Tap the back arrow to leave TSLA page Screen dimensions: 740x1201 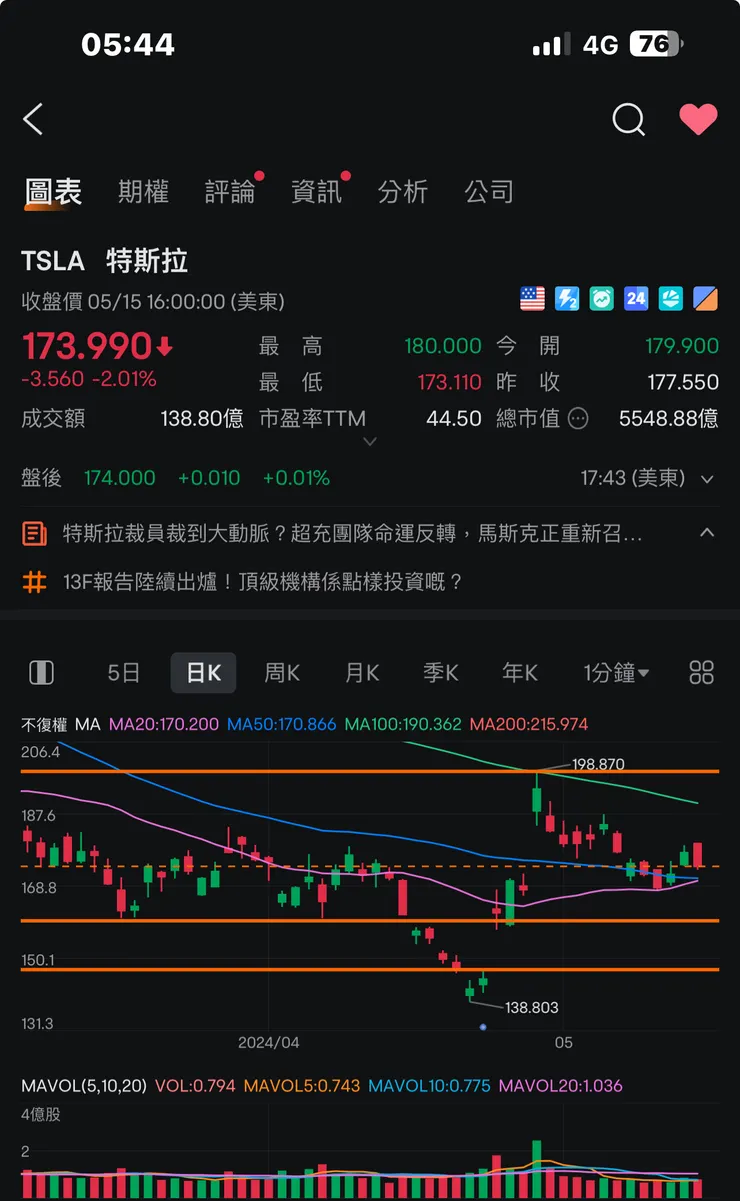[33, 119]
